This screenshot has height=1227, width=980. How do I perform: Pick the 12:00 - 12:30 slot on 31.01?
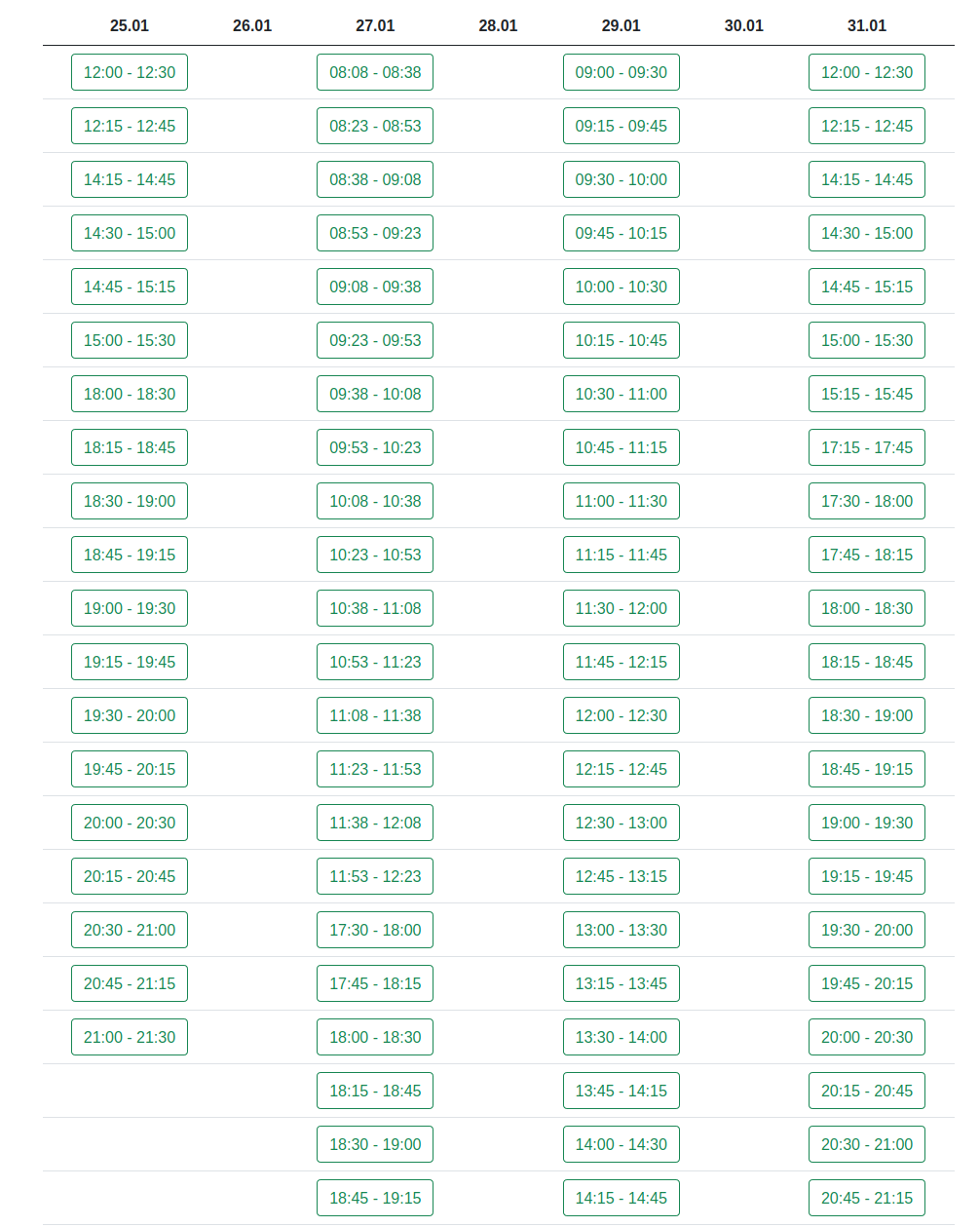(x=866, y=71)
